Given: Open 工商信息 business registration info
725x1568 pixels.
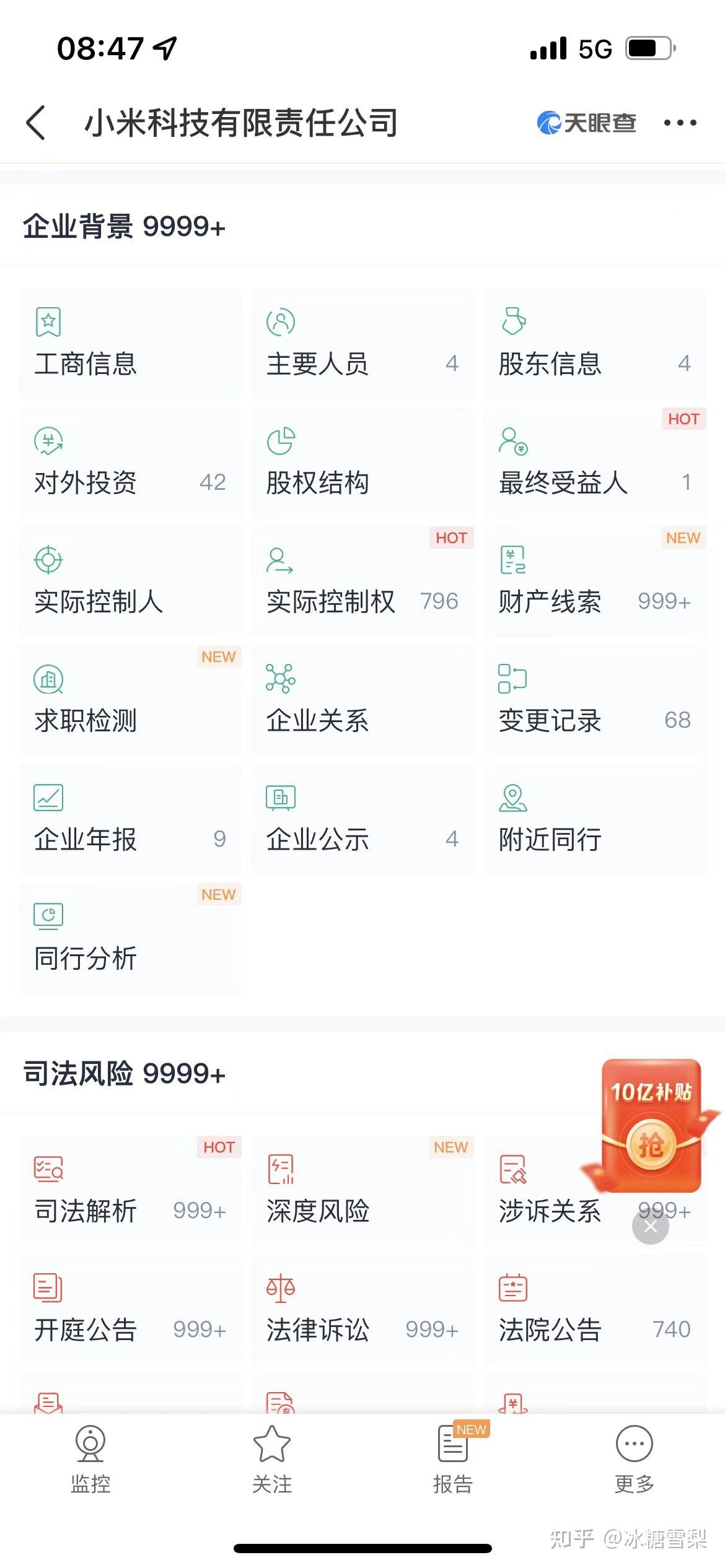Looking at the screenshot, I should [130, 344].
